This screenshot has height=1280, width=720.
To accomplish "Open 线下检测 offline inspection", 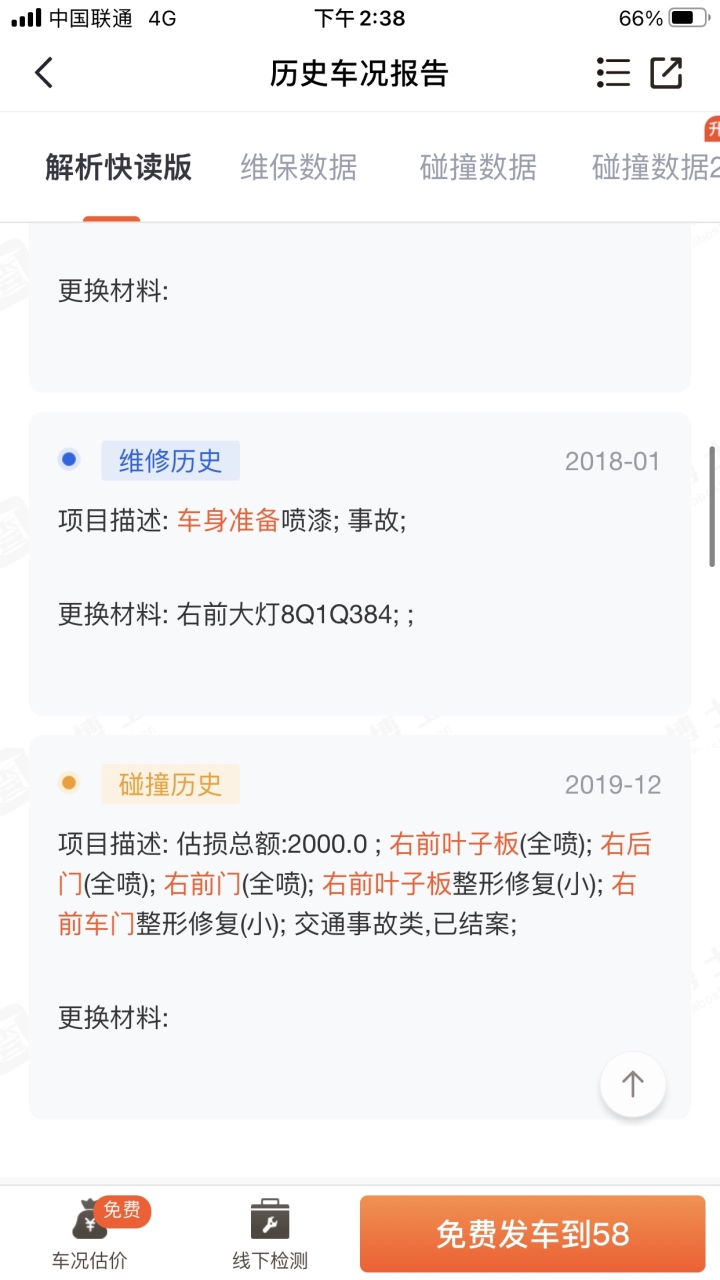I will pos(270,1234).
